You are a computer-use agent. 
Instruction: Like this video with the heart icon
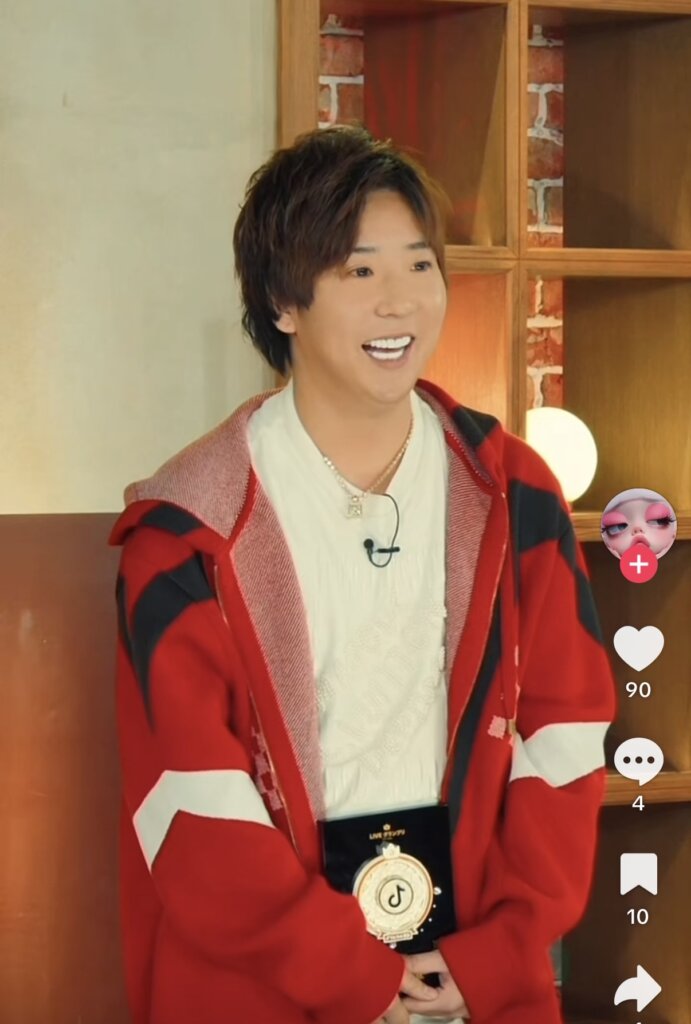tap(638, 648)
